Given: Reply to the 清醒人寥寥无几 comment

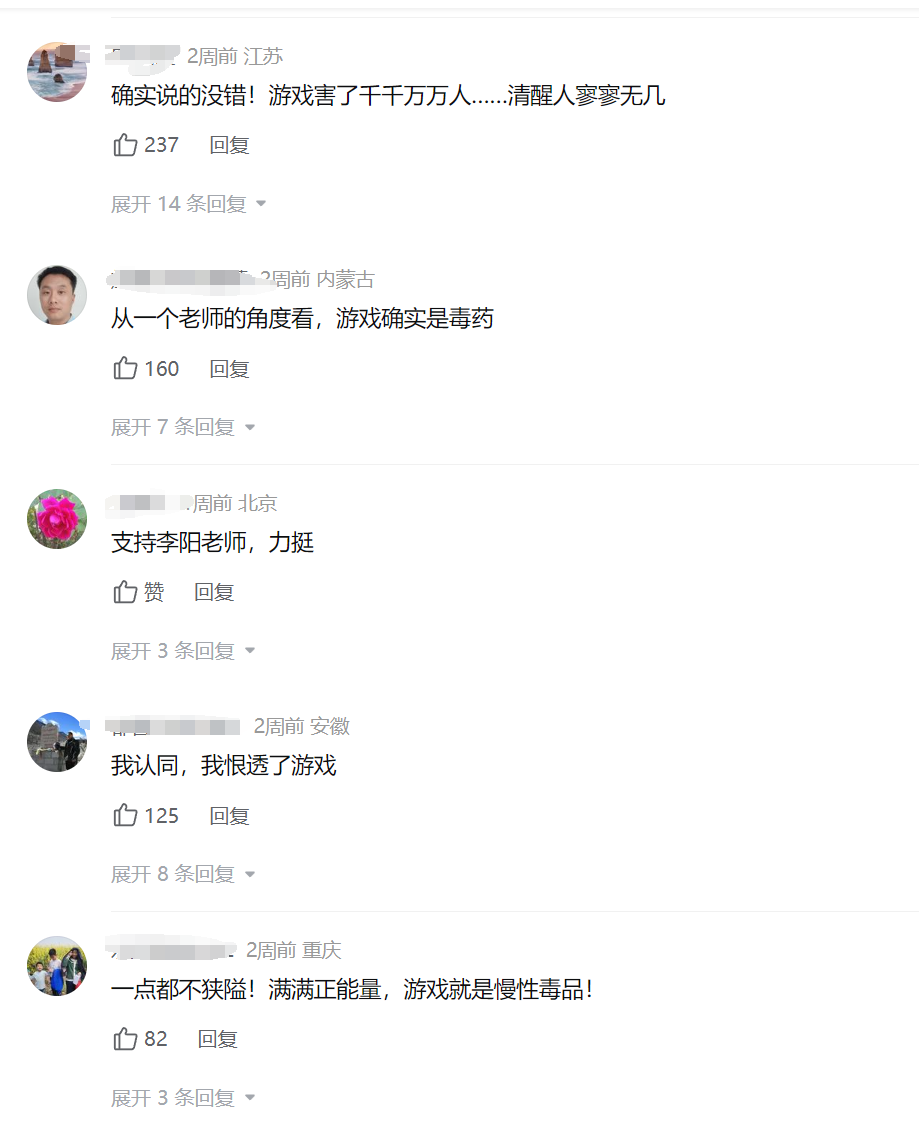Looking at the screenshot, I should [x=229, y=145].
